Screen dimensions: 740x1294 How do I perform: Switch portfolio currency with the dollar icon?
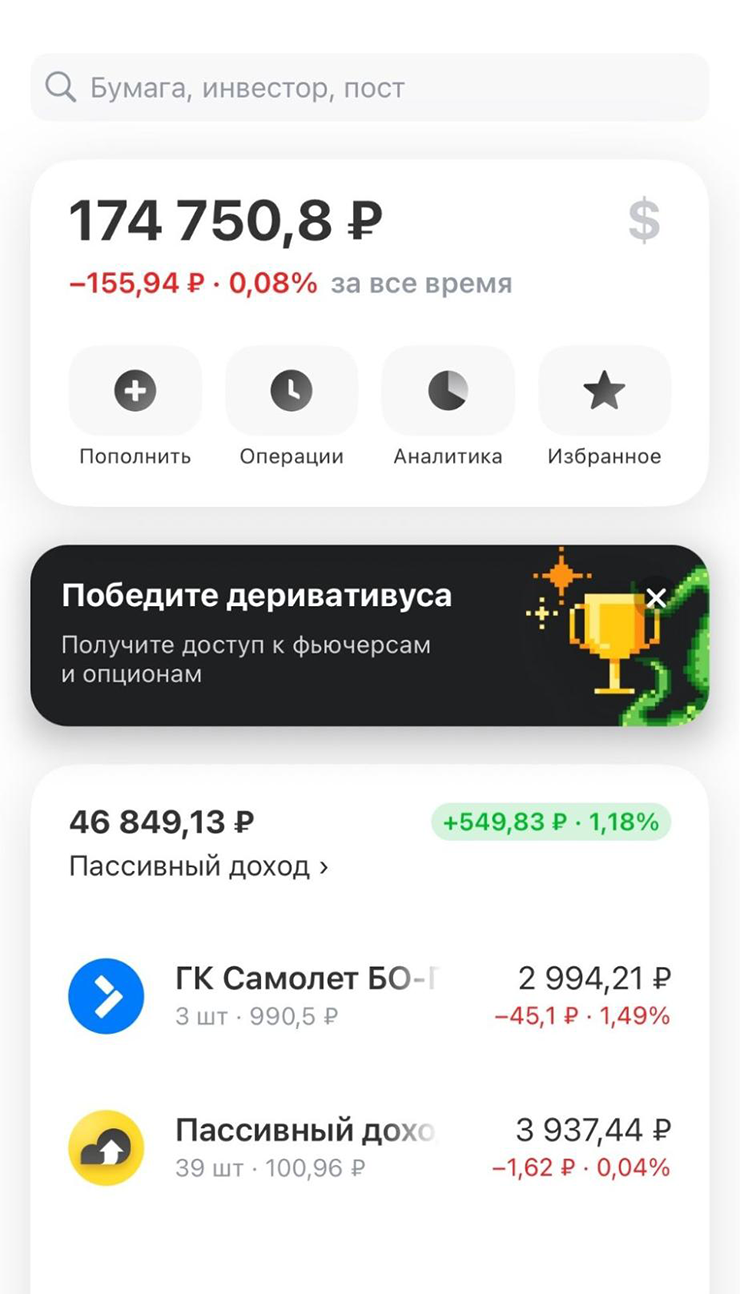[x=644, y=222]
